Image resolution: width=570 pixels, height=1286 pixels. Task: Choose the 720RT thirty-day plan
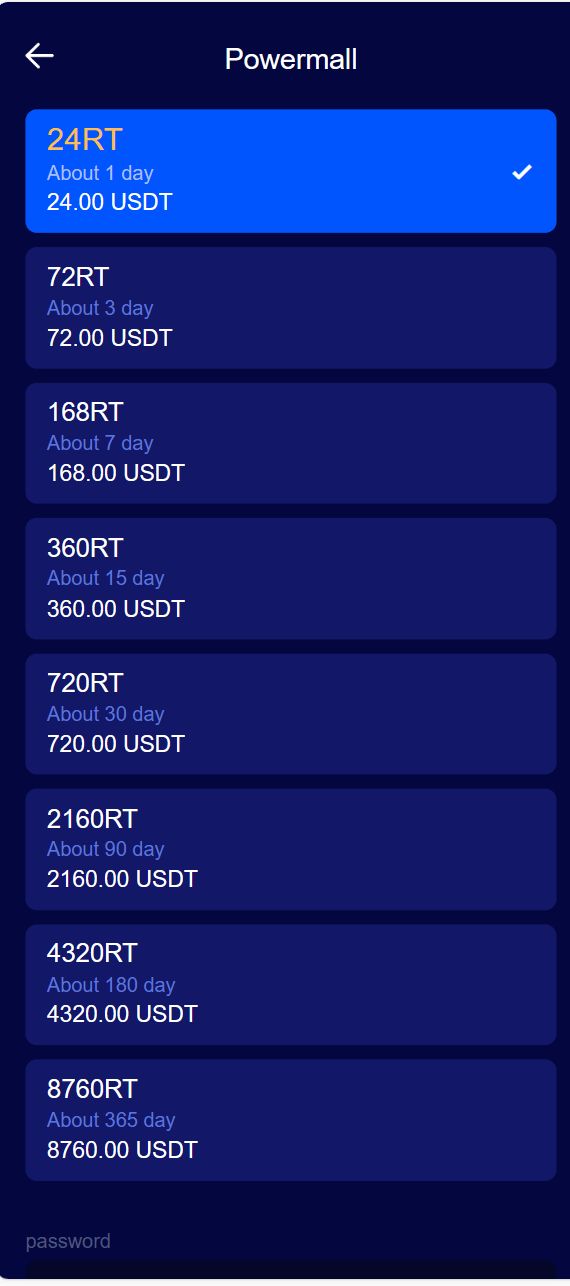[x=291, y=714]
